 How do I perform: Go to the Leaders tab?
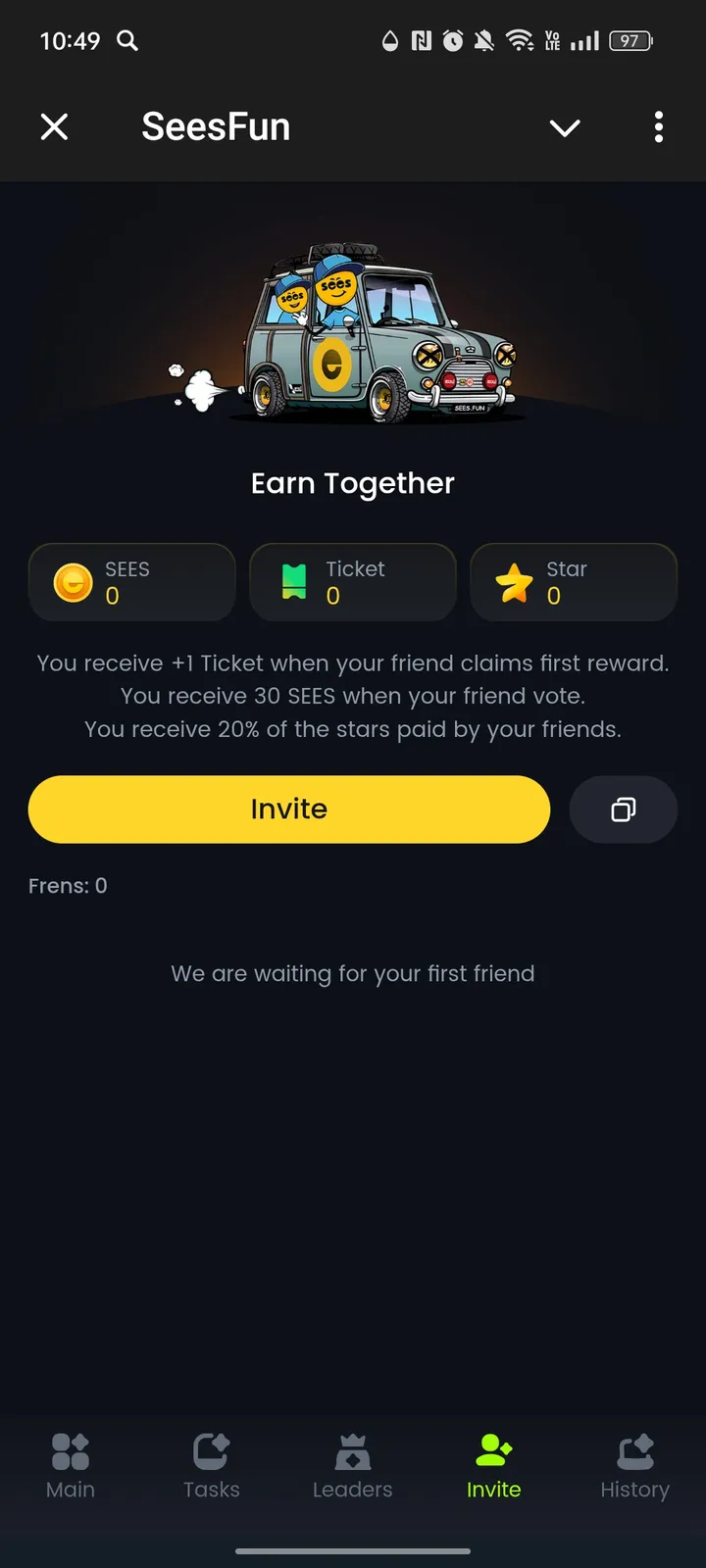tap(352, 1465)
